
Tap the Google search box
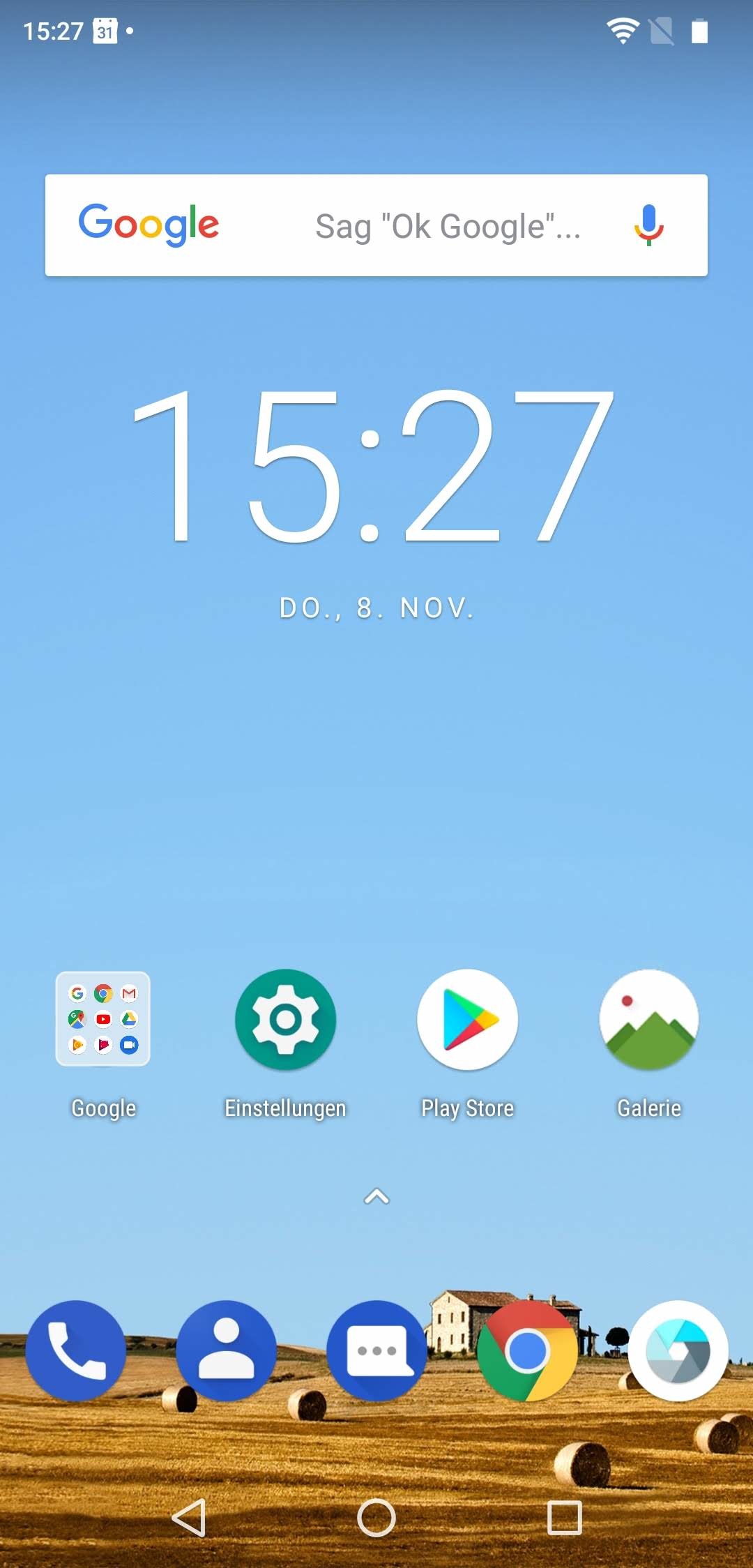tap(418, 226)
